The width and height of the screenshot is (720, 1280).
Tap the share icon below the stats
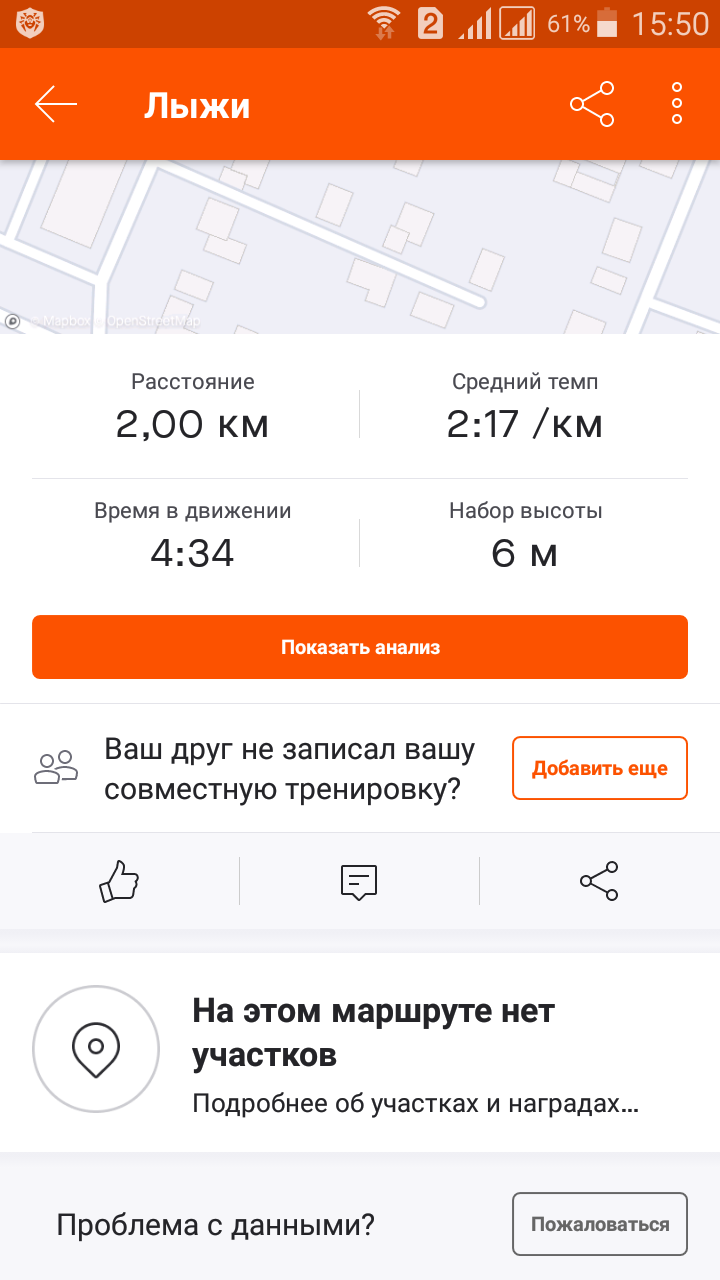click(x=599, y=881)
